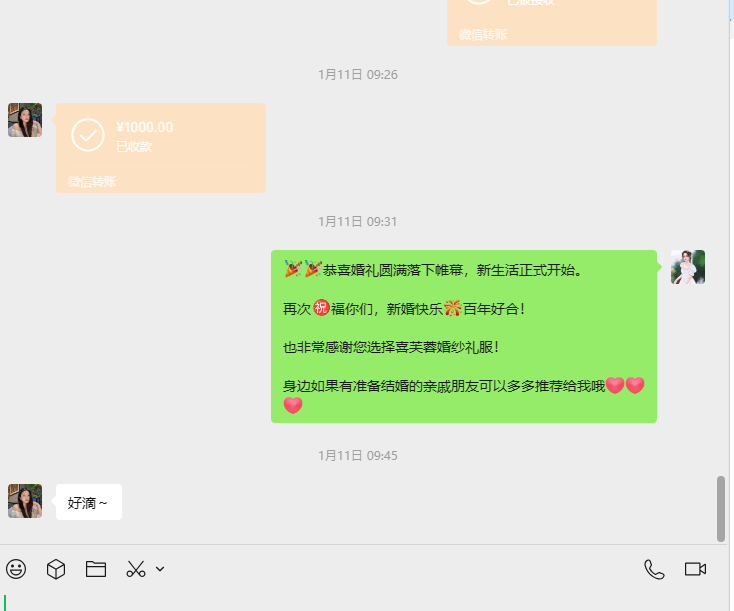The width and height of the screenshot is (734, 611).
Task: Open the partly visible transfer card at top
Action: pyautogui.click(x=552, y=22)
